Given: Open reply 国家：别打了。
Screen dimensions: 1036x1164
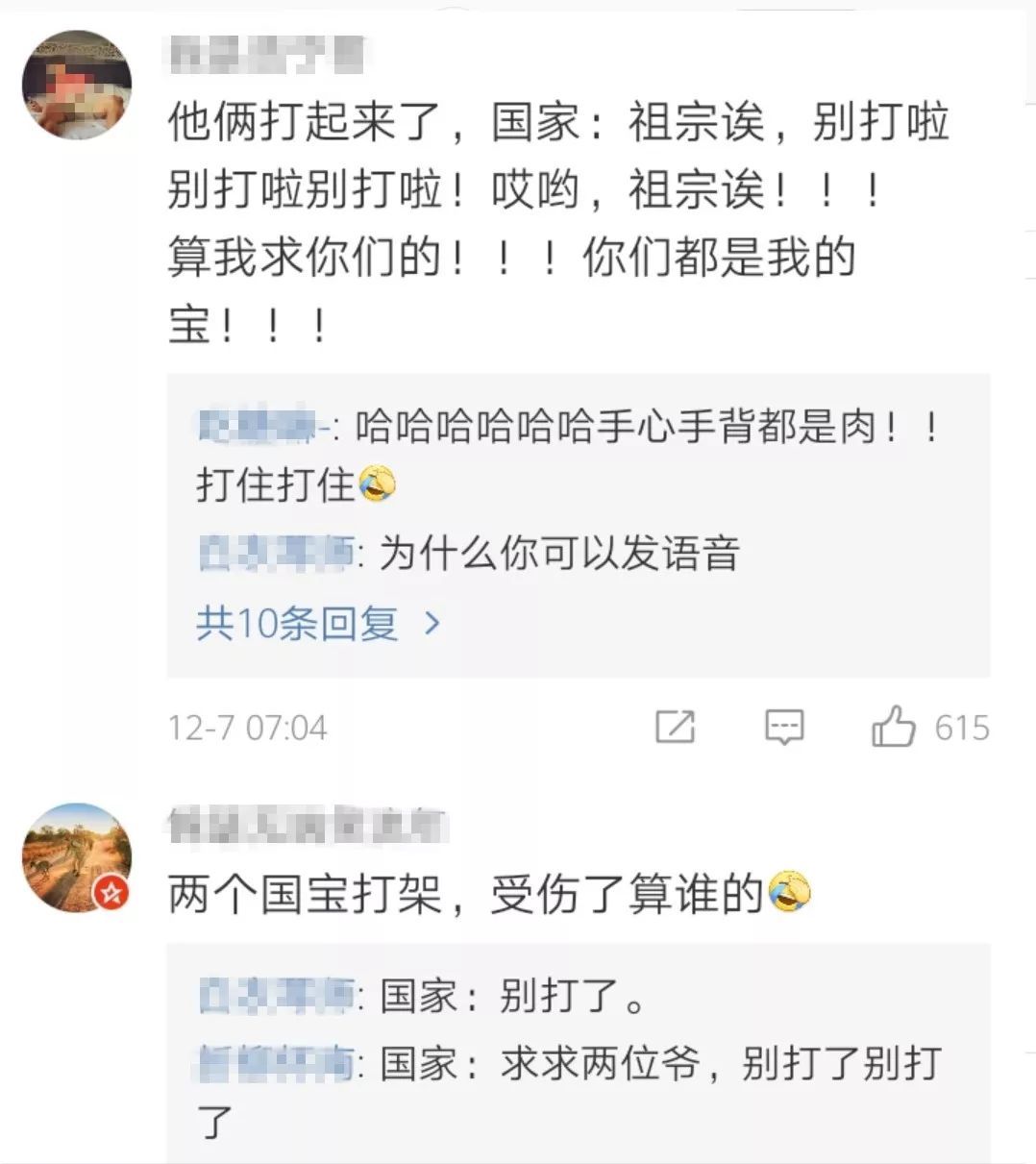Looking at the screenshot, I should click(511, 997).
